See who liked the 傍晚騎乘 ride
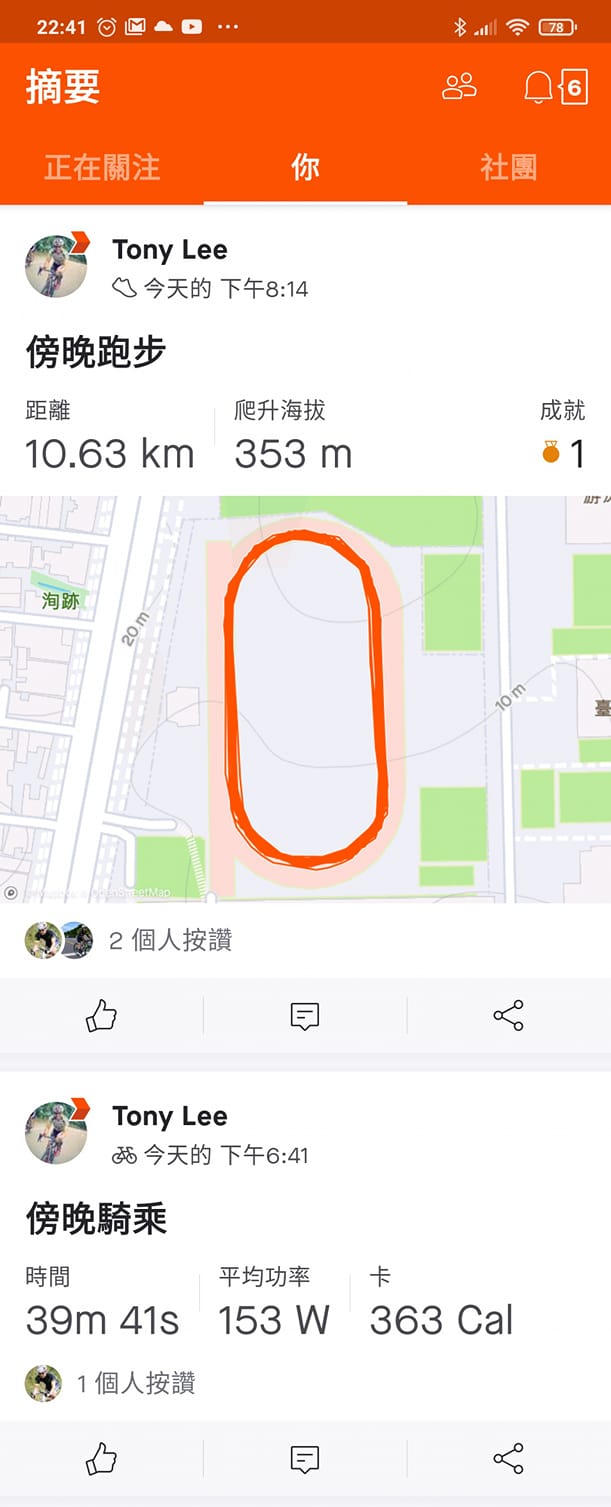 pos(112,1384)
